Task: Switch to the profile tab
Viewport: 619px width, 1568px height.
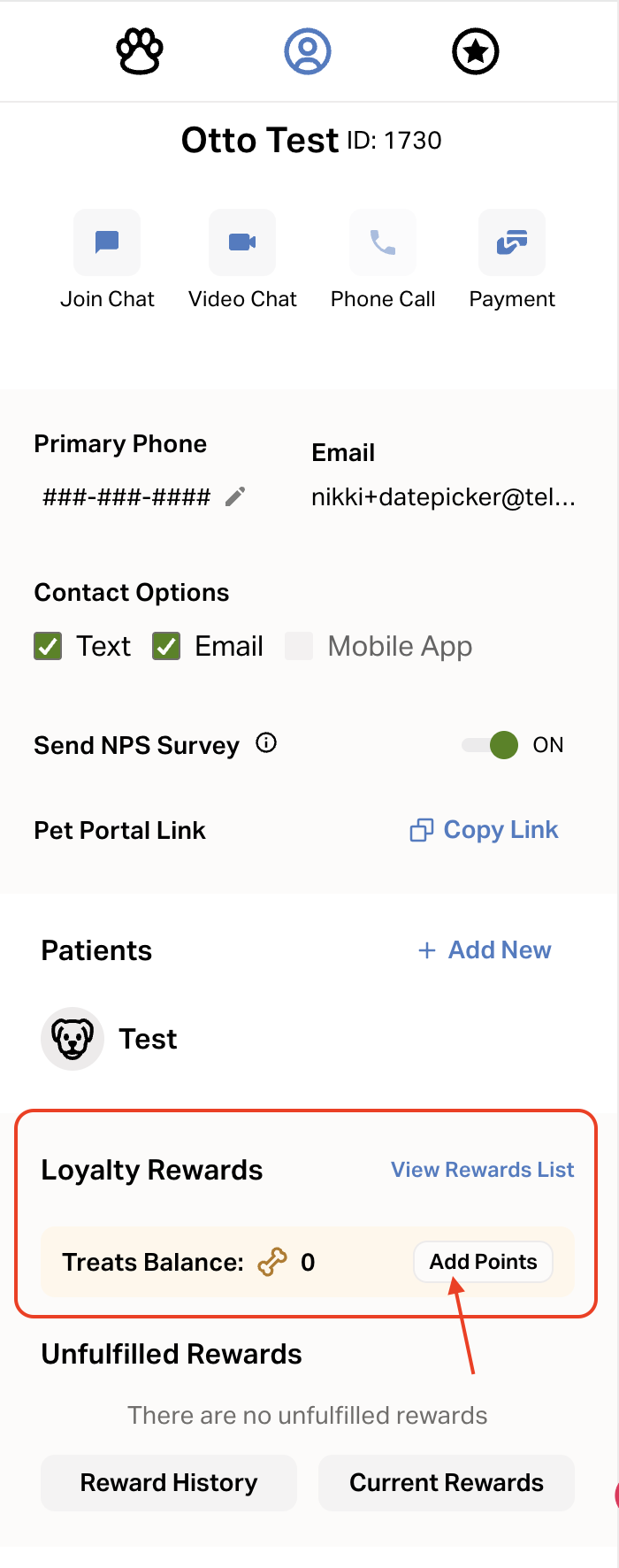Action: 308,52
